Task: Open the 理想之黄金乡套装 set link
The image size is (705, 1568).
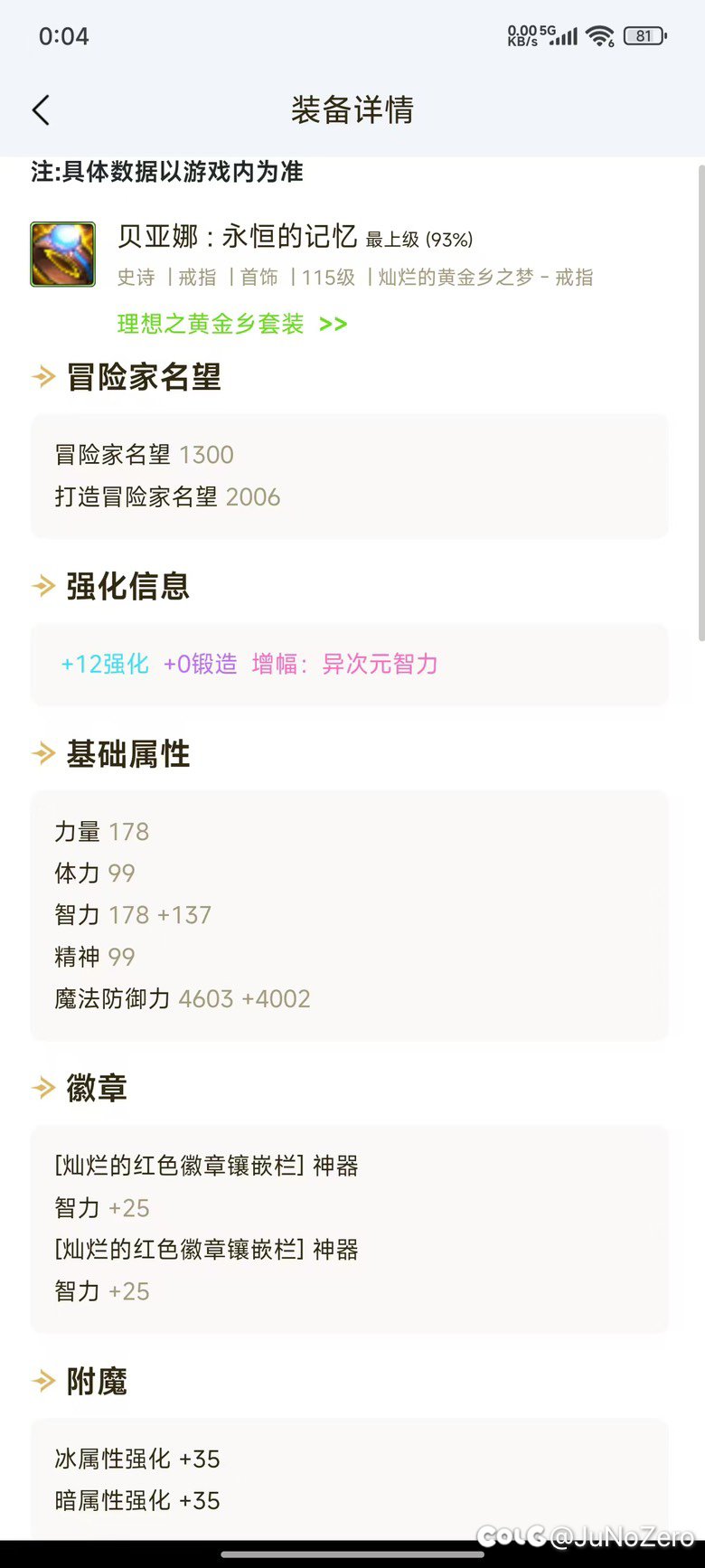Action: [x=232, y=324]
